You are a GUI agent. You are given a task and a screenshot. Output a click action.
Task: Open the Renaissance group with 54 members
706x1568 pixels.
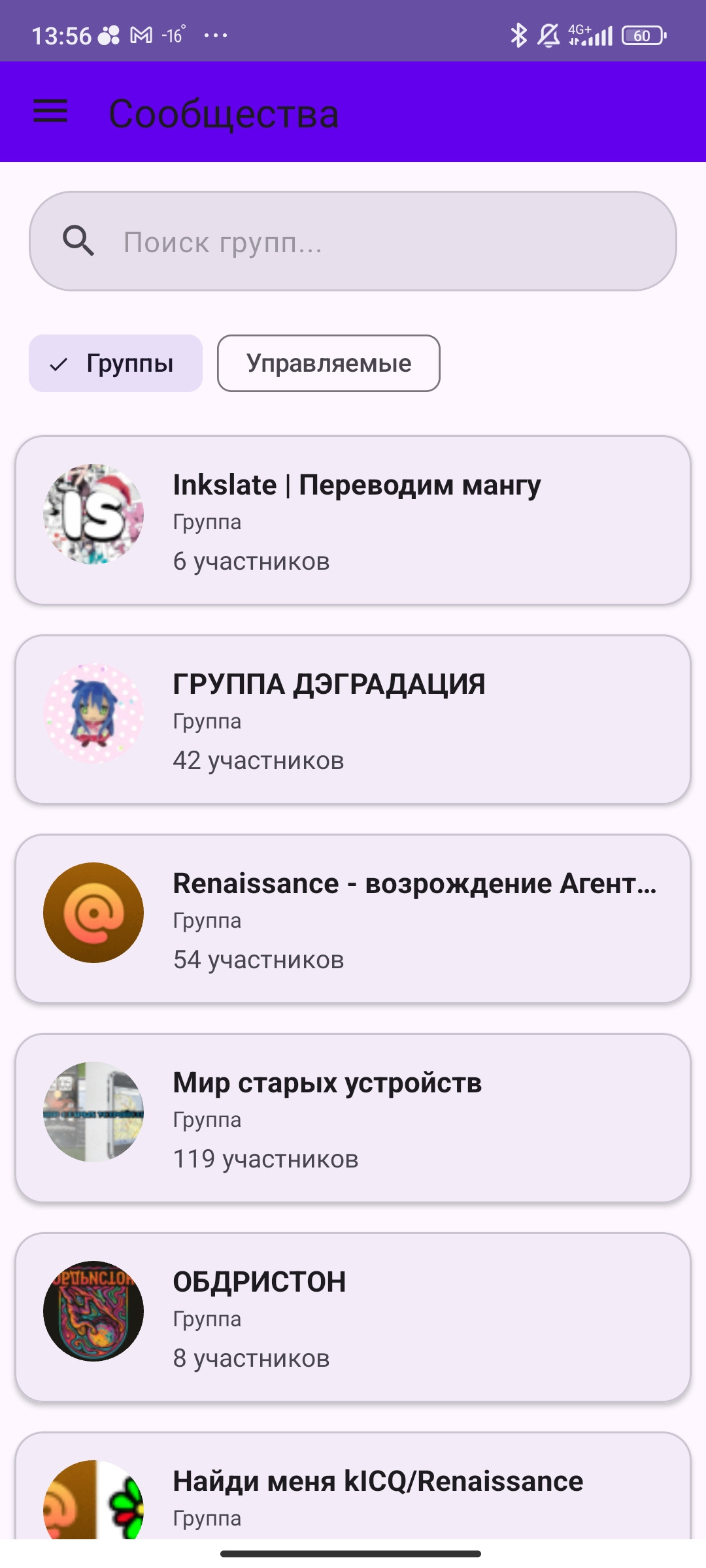pyautogui.click(x=353, y=919)
